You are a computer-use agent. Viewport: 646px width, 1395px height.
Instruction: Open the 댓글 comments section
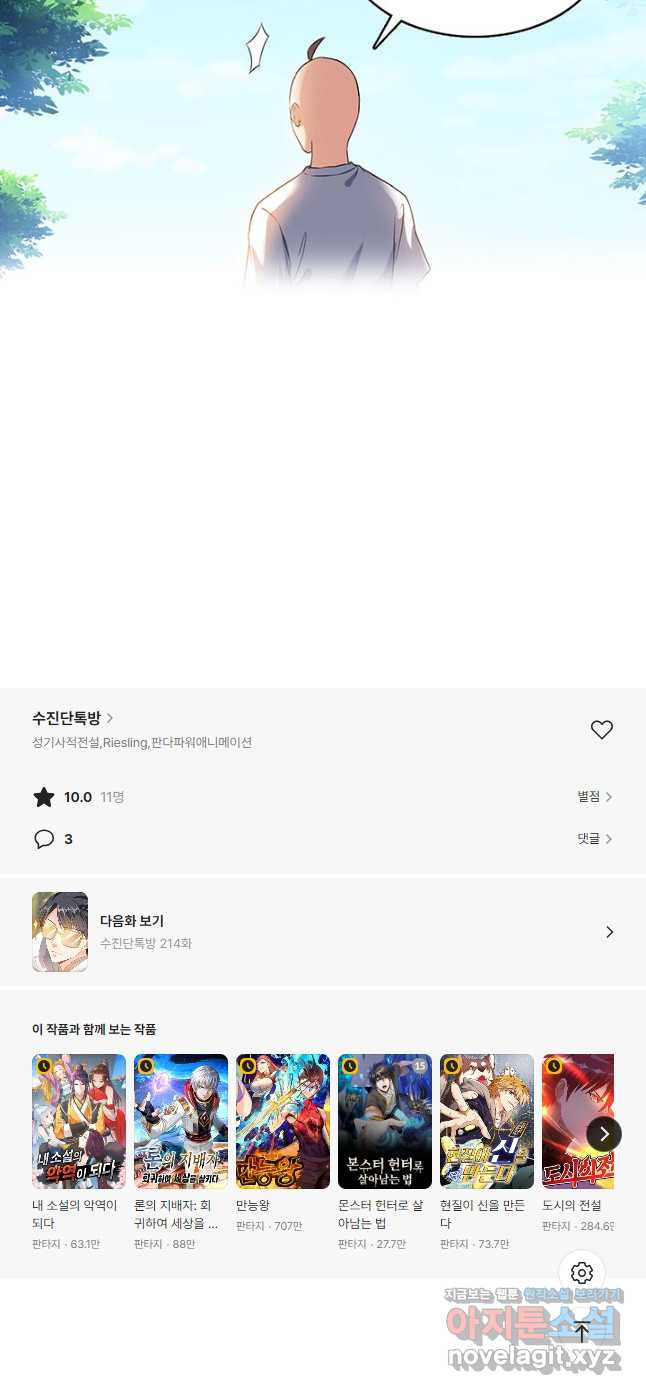click(594, 839)
